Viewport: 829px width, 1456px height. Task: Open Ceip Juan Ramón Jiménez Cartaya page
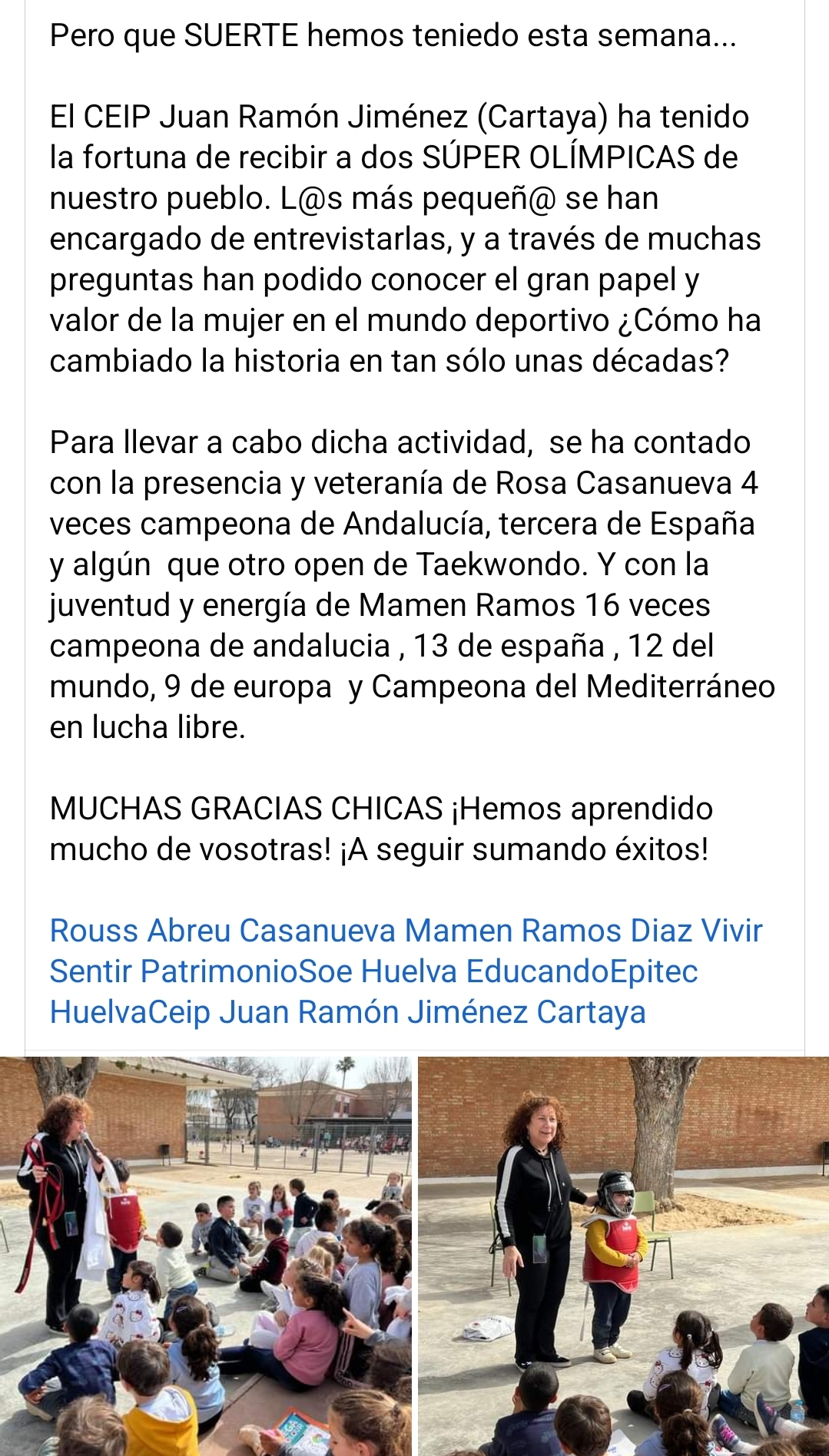(396, 1012)
